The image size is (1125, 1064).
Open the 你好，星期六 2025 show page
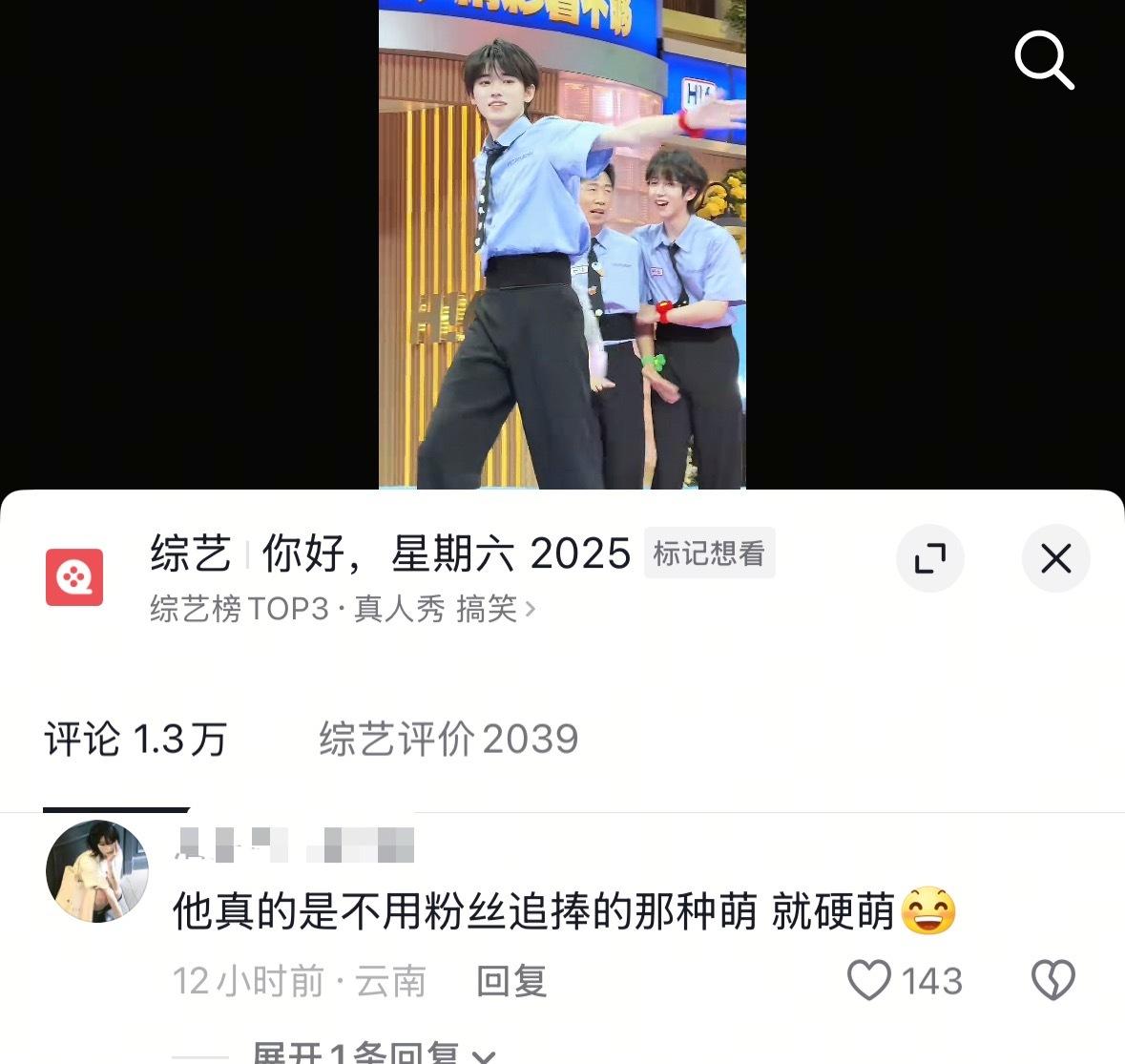(x=446, y=553)
